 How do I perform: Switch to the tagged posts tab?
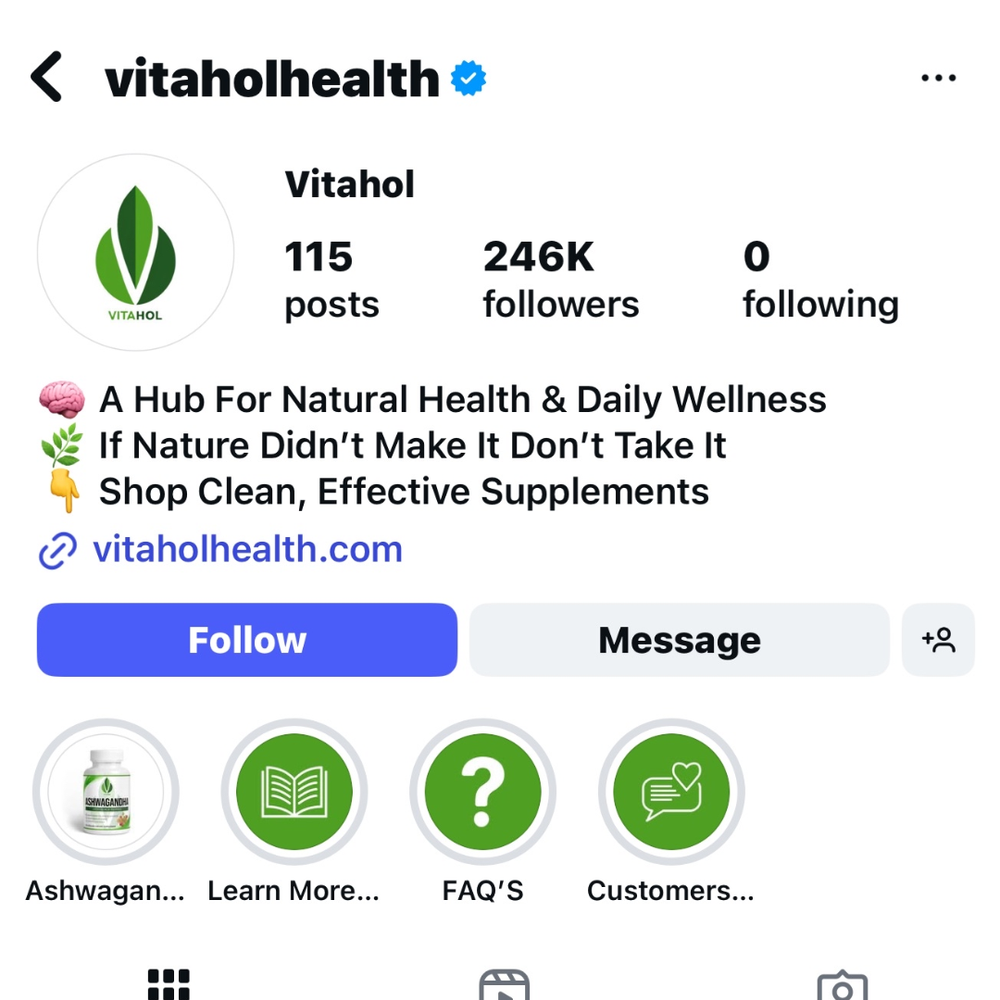841,983
